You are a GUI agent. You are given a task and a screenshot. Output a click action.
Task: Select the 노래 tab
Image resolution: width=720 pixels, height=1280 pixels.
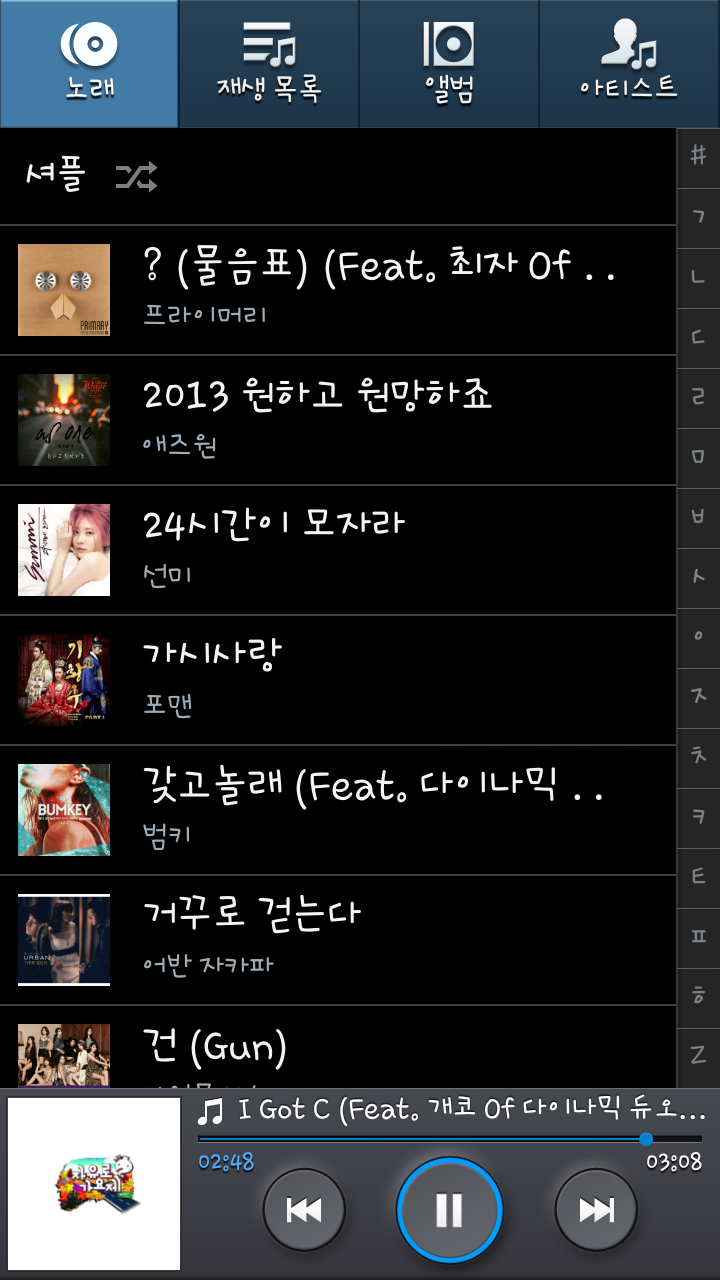(90, 64)
